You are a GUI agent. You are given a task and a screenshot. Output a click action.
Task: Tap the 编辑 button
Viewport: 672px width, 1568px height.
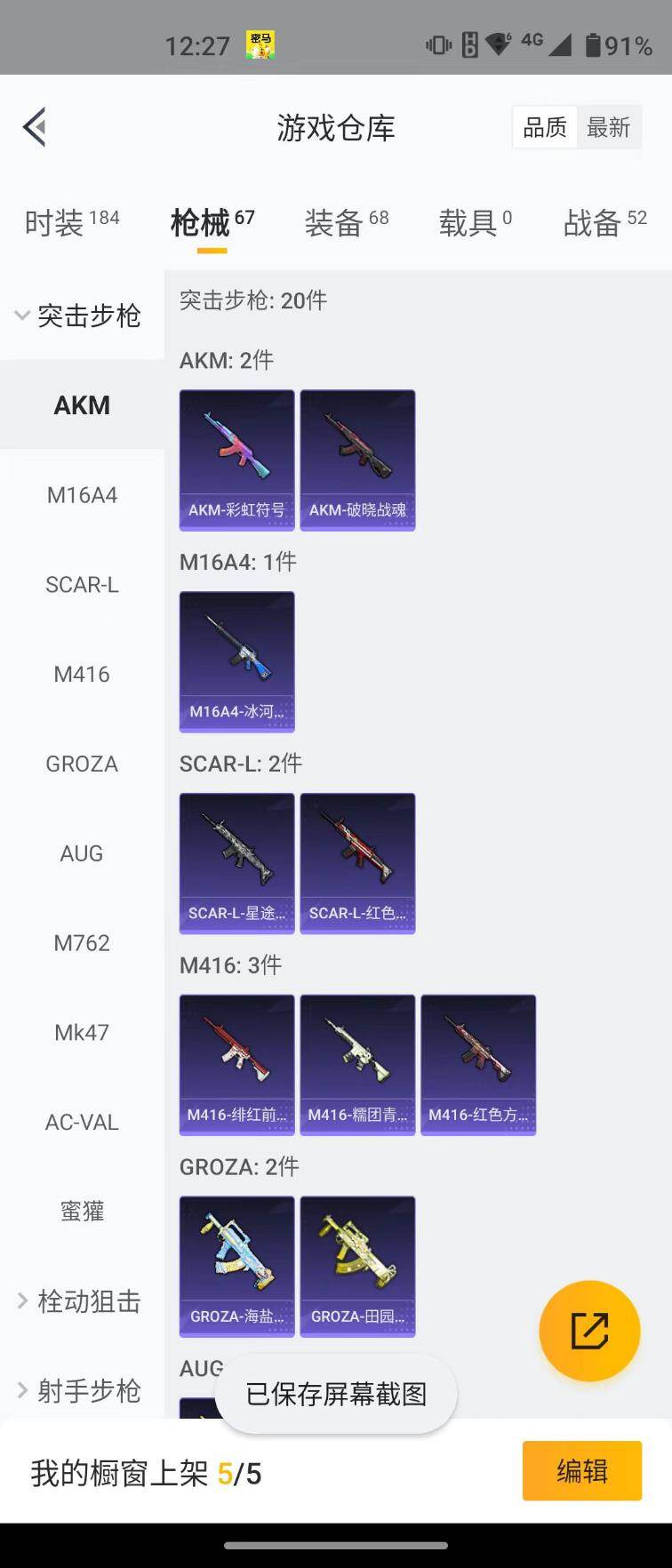point(581,1471)
